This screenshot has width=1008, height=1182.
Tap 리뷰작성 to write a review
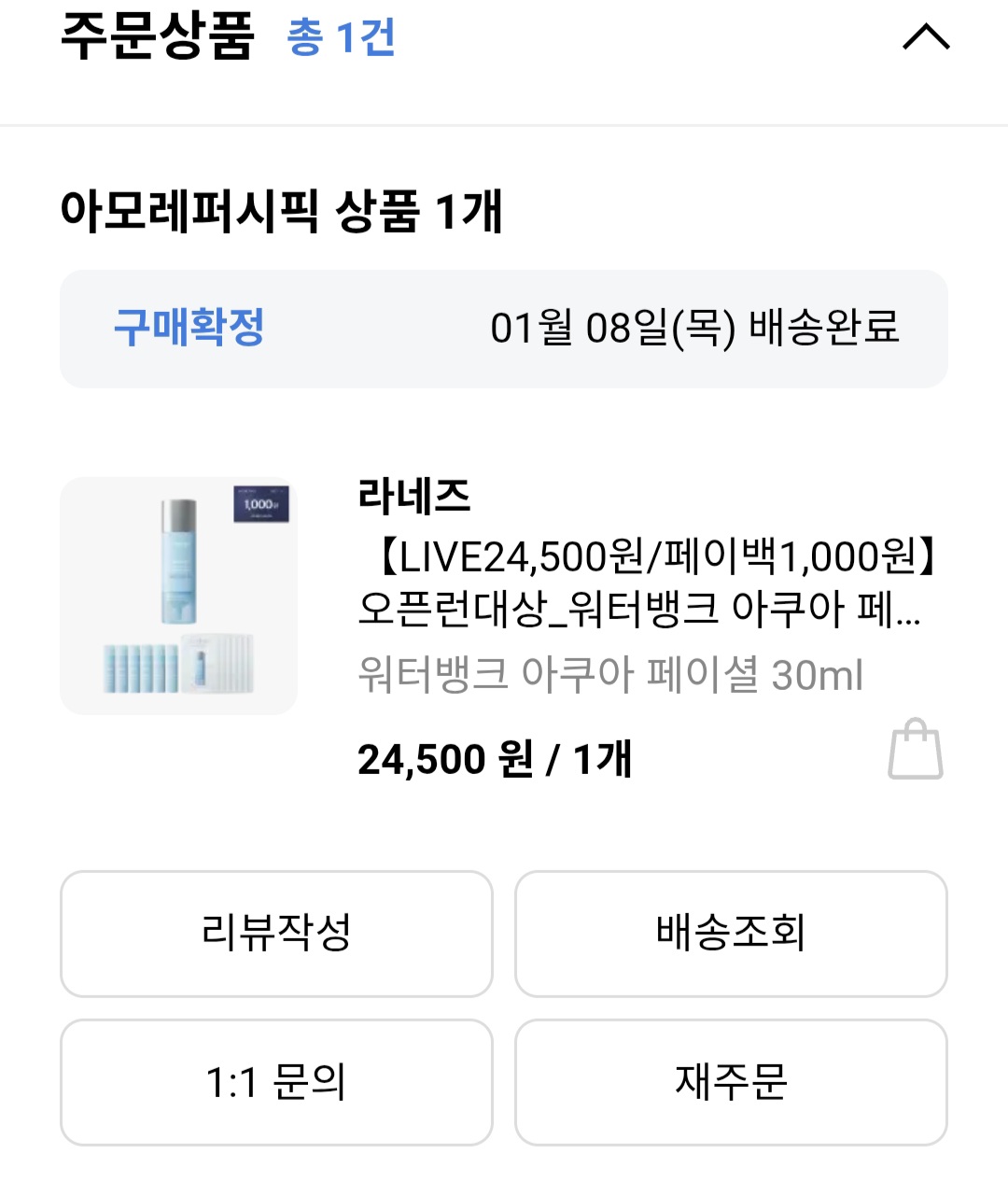pyautogui.click(x=276, y=934)
